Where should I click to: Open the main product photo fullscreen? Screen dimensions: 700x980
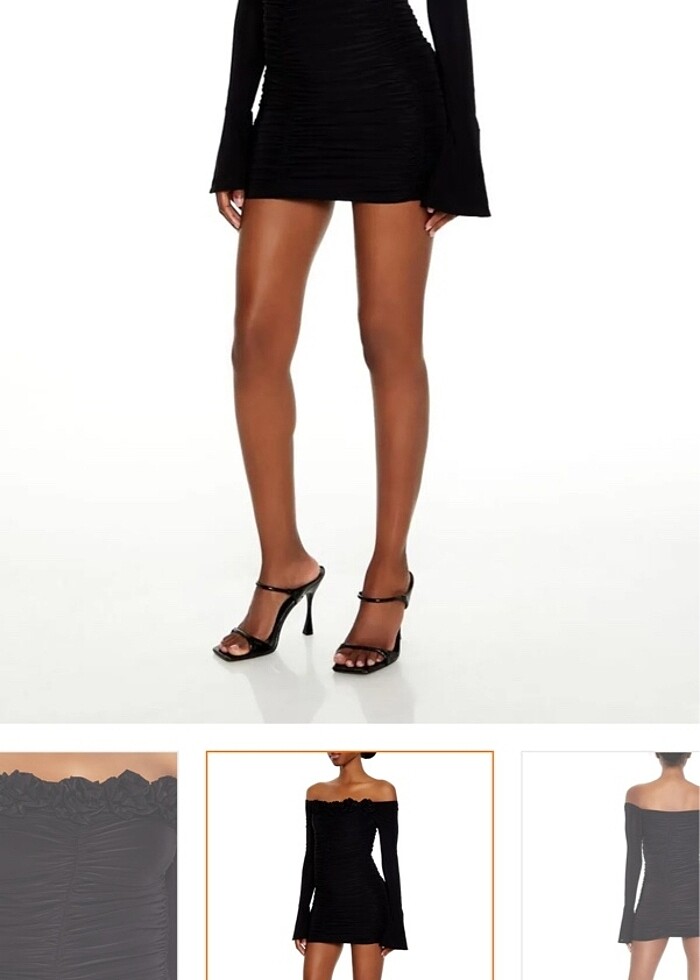pos(350,360)
